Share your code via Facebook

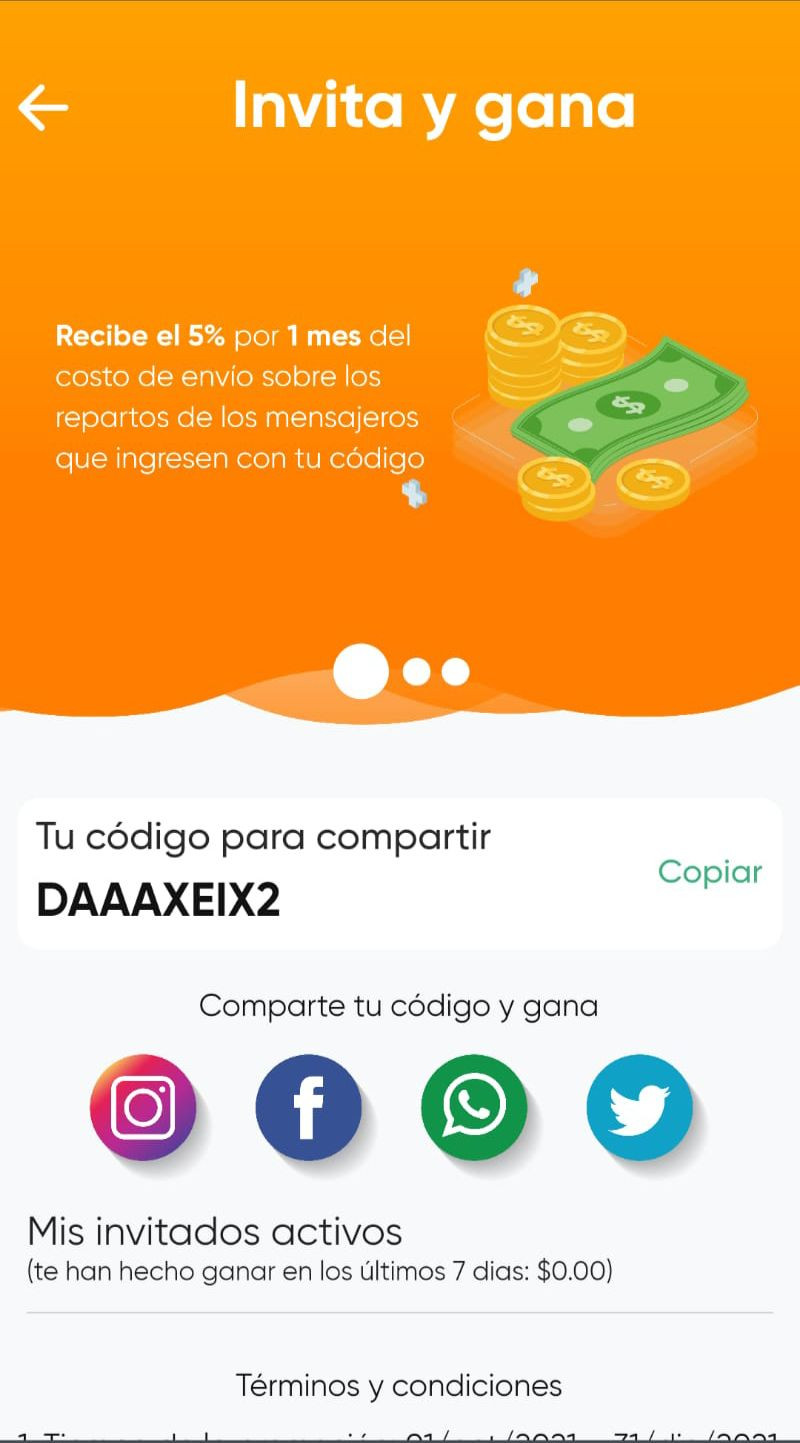pyautogui.click(x=308, y=1107)
